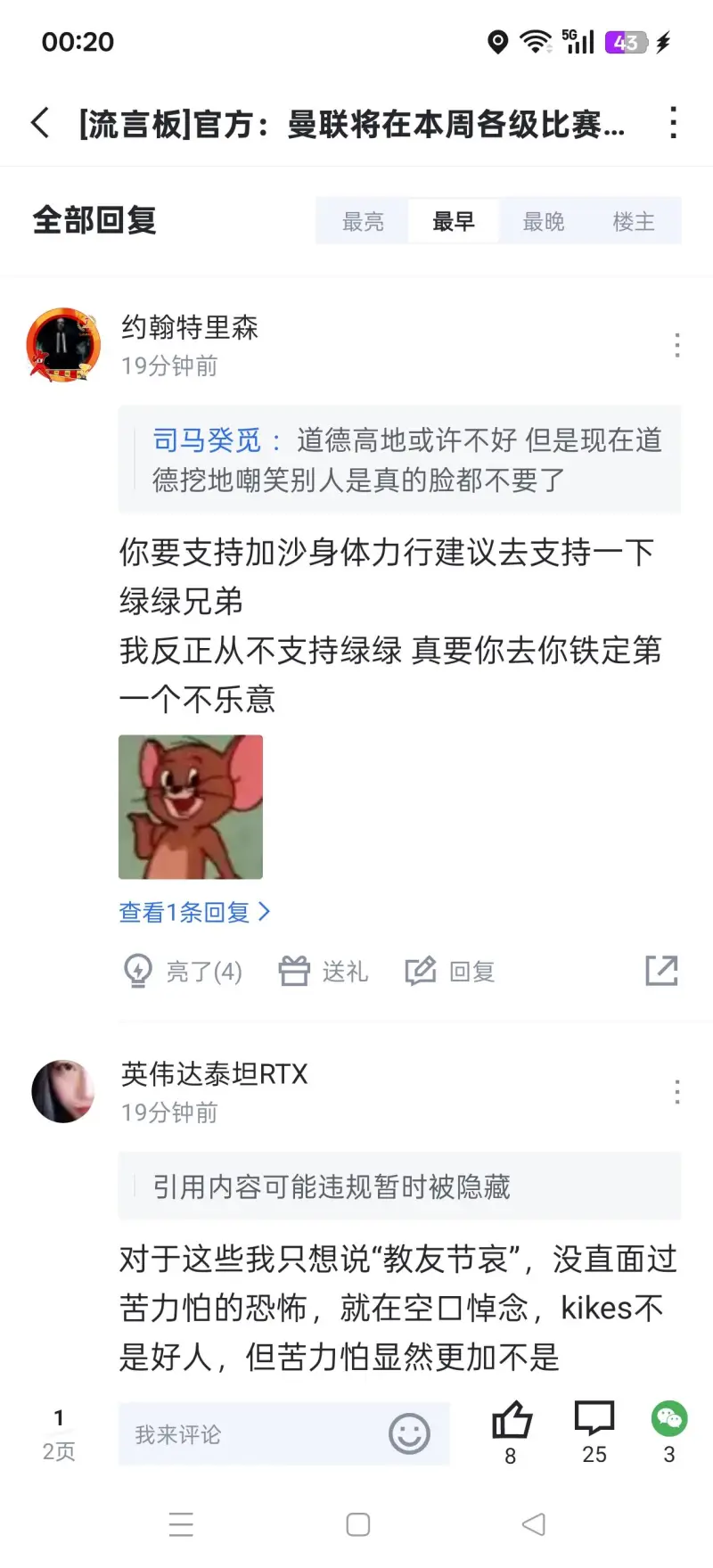Switch to the 最亮 sort tab
The image size is (713, 1568).
pos(363,221)
